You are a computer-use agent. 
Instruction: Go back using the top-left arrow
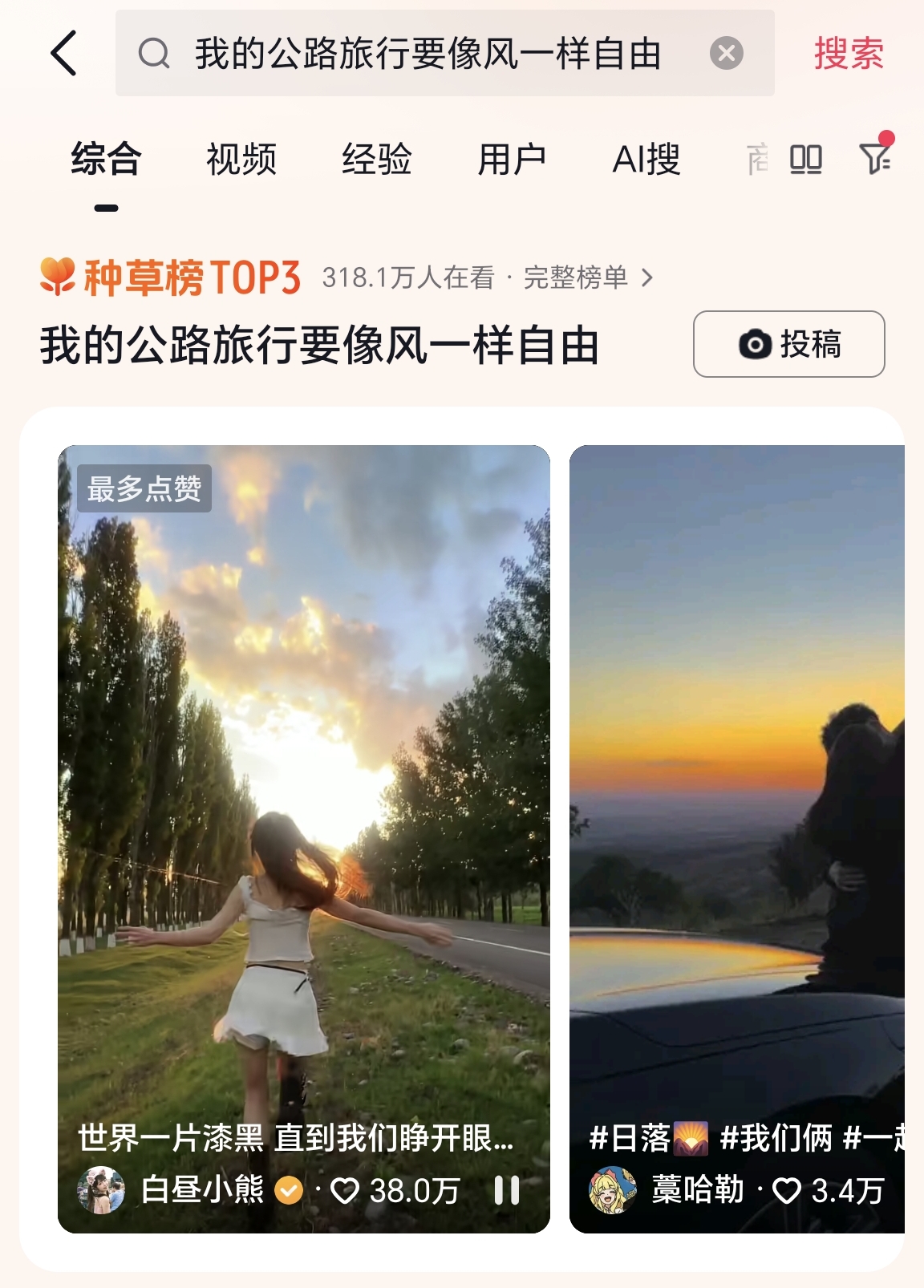[x=64, y=54]
